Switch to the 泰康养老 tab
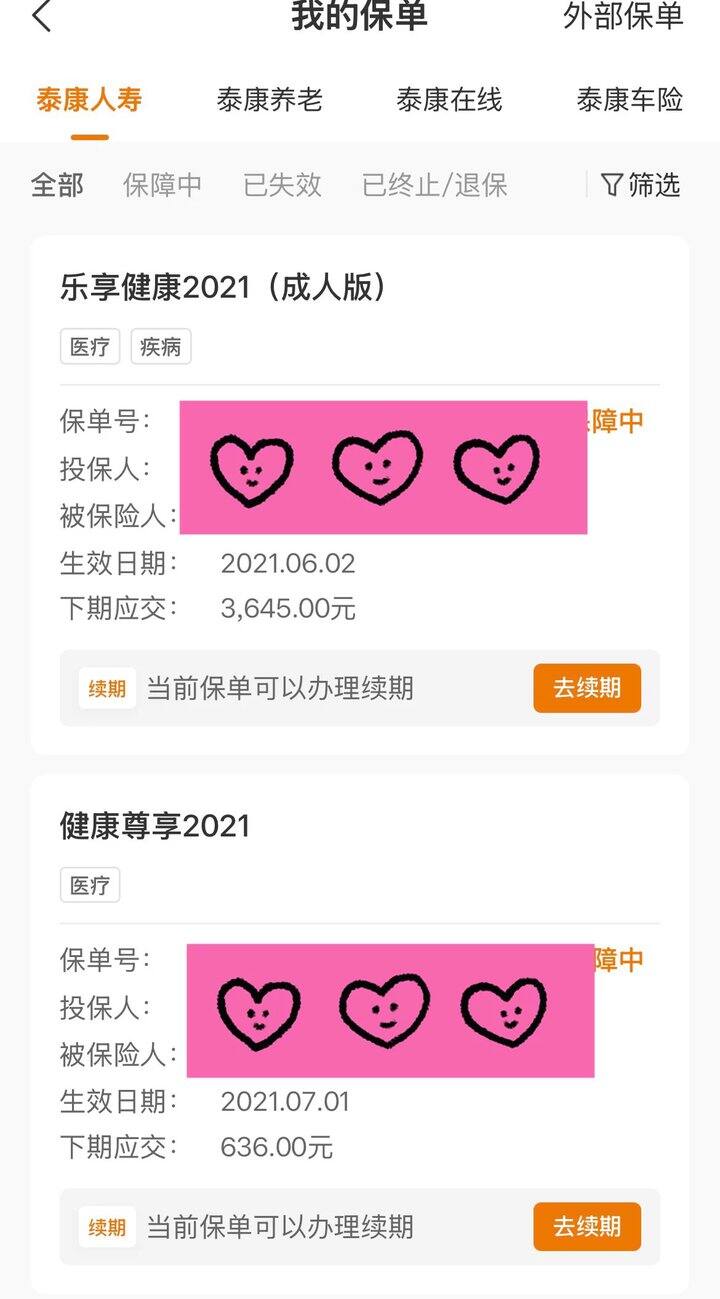The image size is (720, 1299). [269, 100]
